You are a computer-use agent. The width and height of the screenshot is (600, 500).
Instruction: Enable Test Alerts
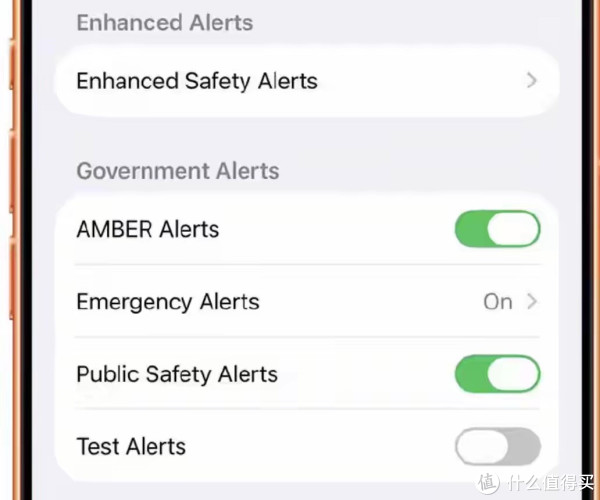[x=497, y=446]
